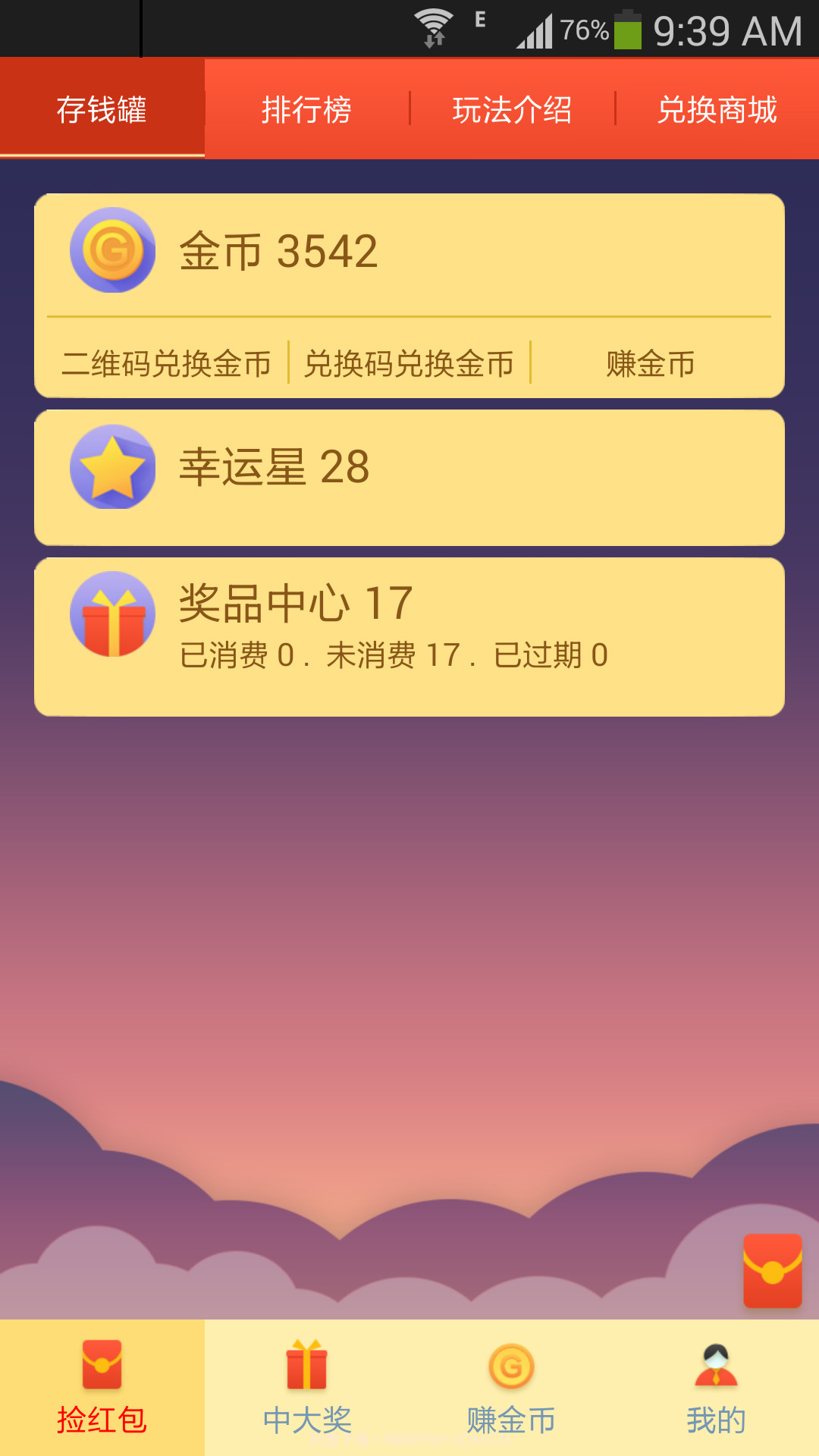Open the 奖品中心 17 card

pyautogui.click(x=409, y=635)
